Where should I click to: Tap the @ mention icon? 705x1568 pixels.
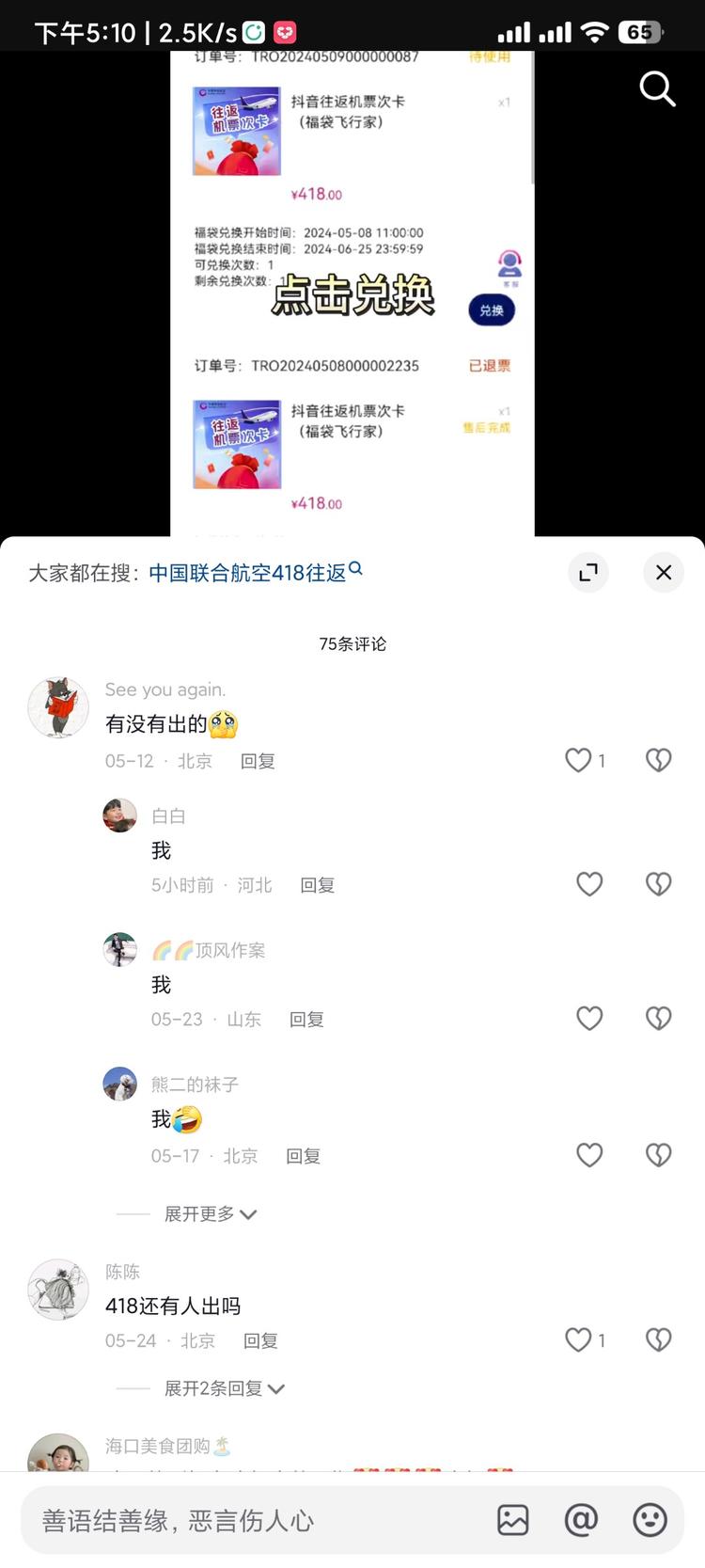tap(582, 1519)
